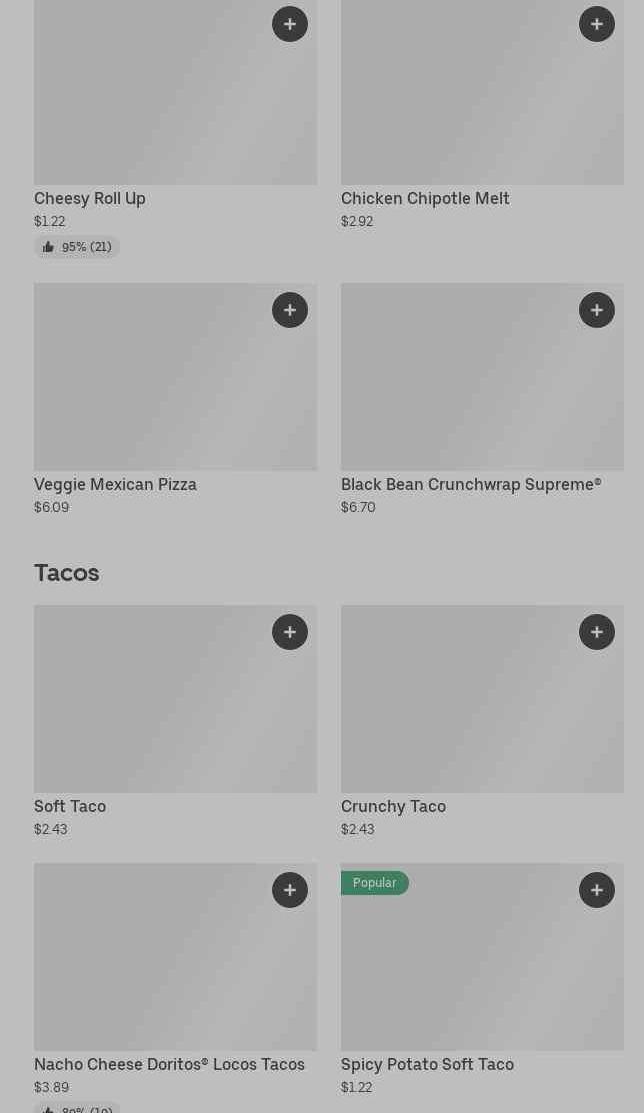
Task: Open the Cheesy Roll Up item card
Action: click(x=150, y=110)
